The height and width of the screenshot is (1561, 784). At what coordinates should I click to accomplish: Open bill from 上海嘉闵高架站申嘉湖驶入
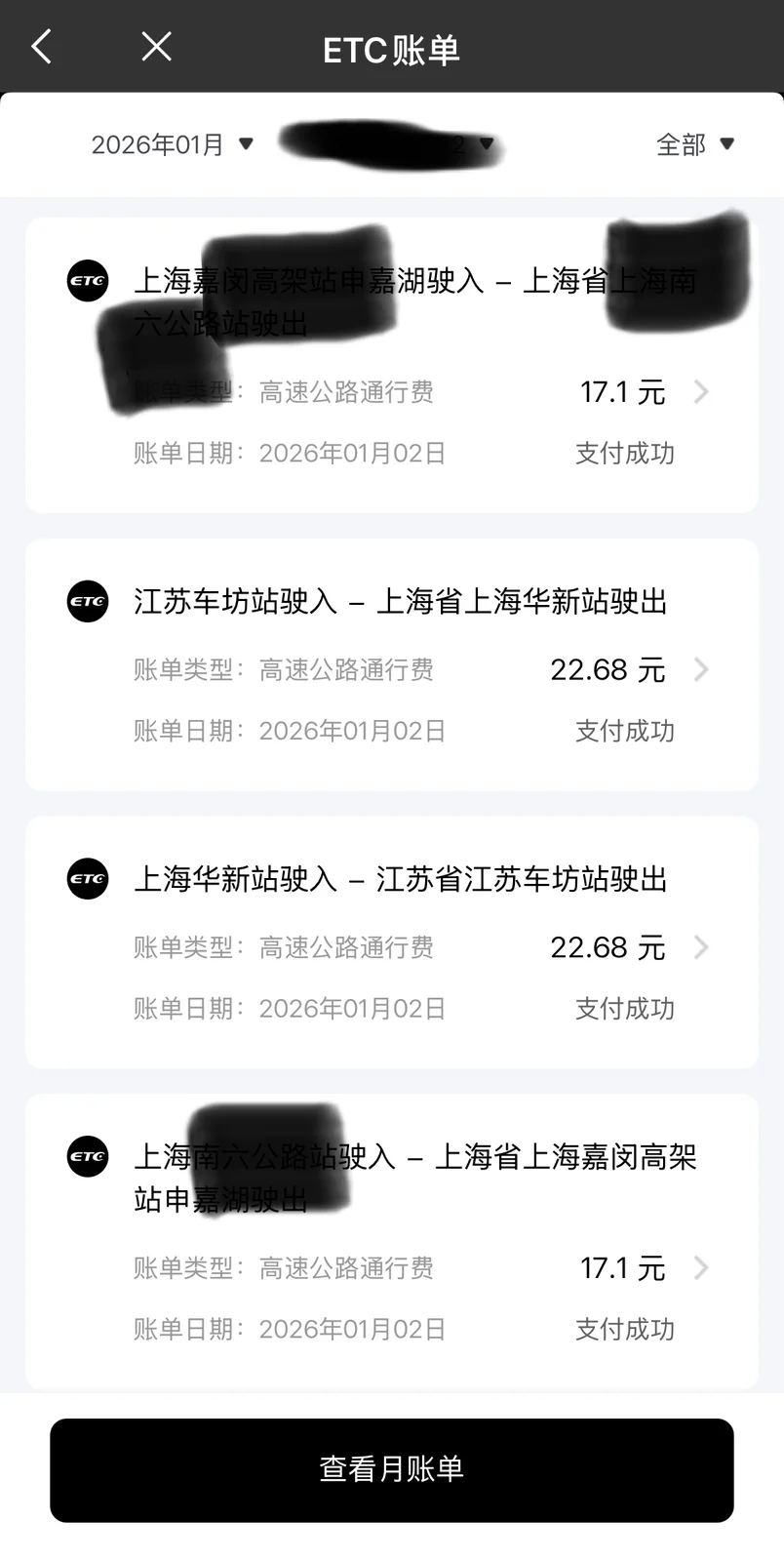click(392, 365)
